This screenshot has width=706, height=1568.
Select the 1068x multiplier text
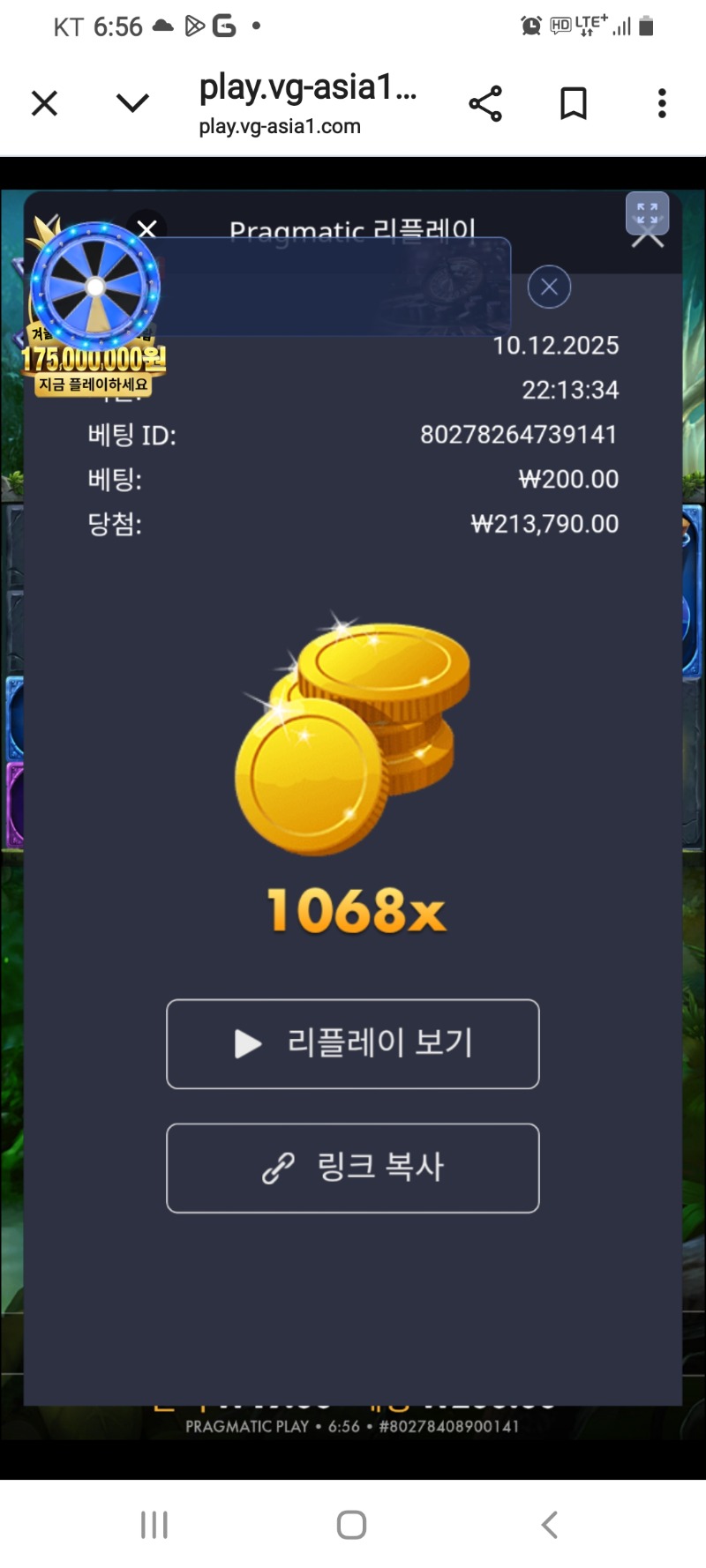point(352,909)
